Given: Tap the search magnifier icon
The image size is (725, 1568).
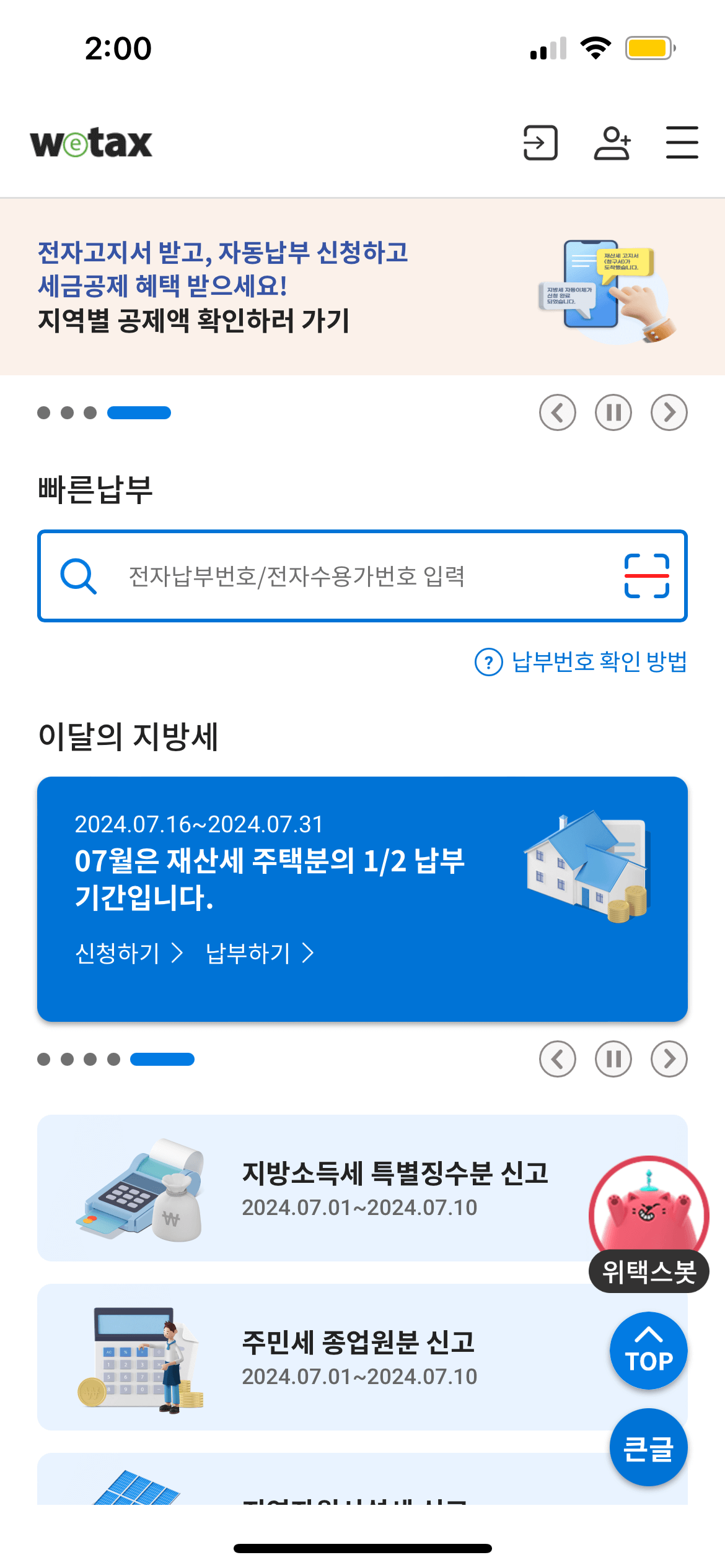Looking at the screenshot, I should pos(79,576).
